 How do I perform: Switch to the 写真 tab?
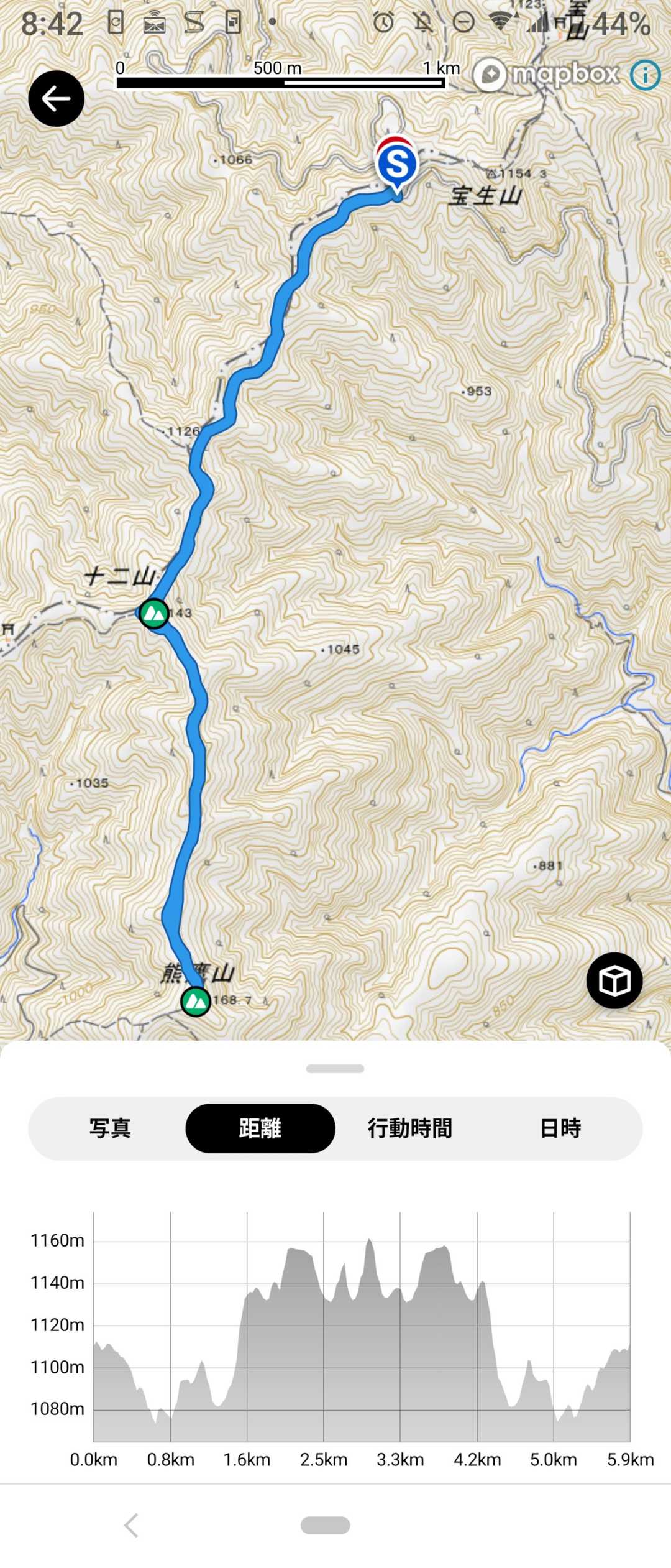pyautogui.click(x=110, y=1128)
